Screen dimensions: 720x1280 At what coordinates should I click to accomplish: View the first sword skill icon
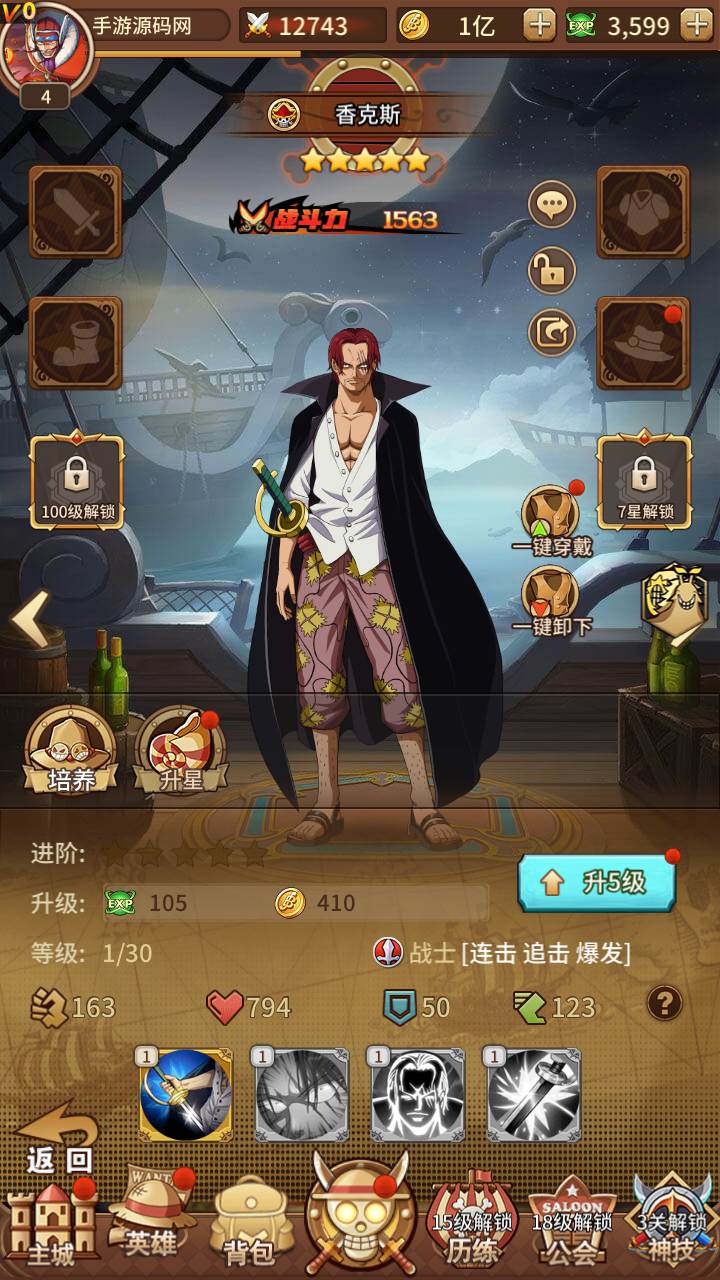186,1095
